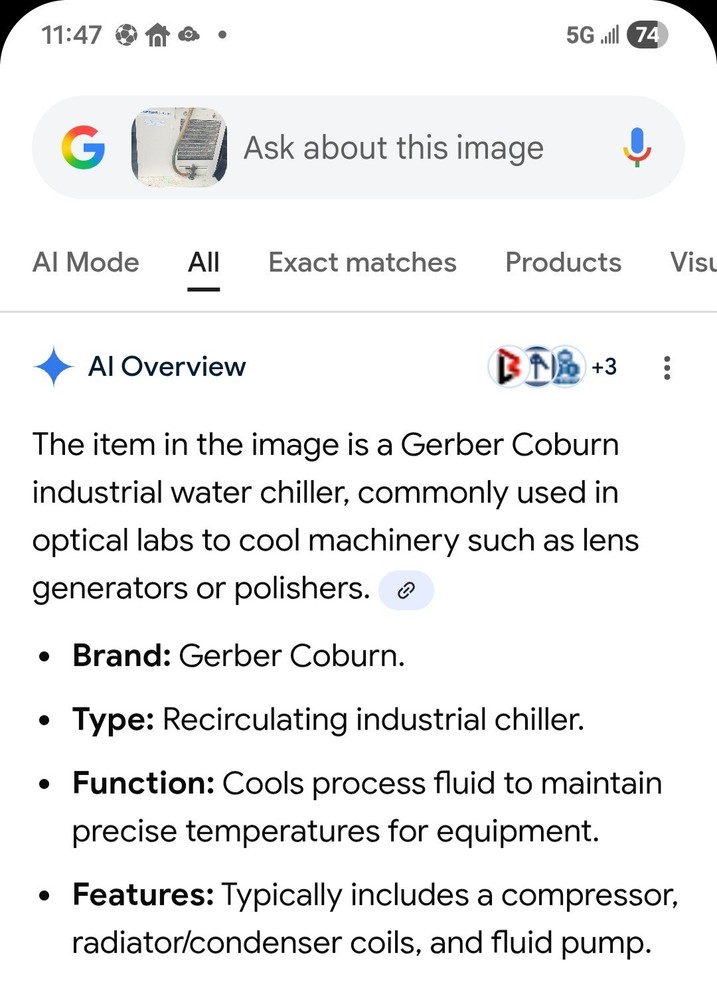This screenshot has height=1000, width=717.
Task: Open the Products tab
Action: coord(563,263)
